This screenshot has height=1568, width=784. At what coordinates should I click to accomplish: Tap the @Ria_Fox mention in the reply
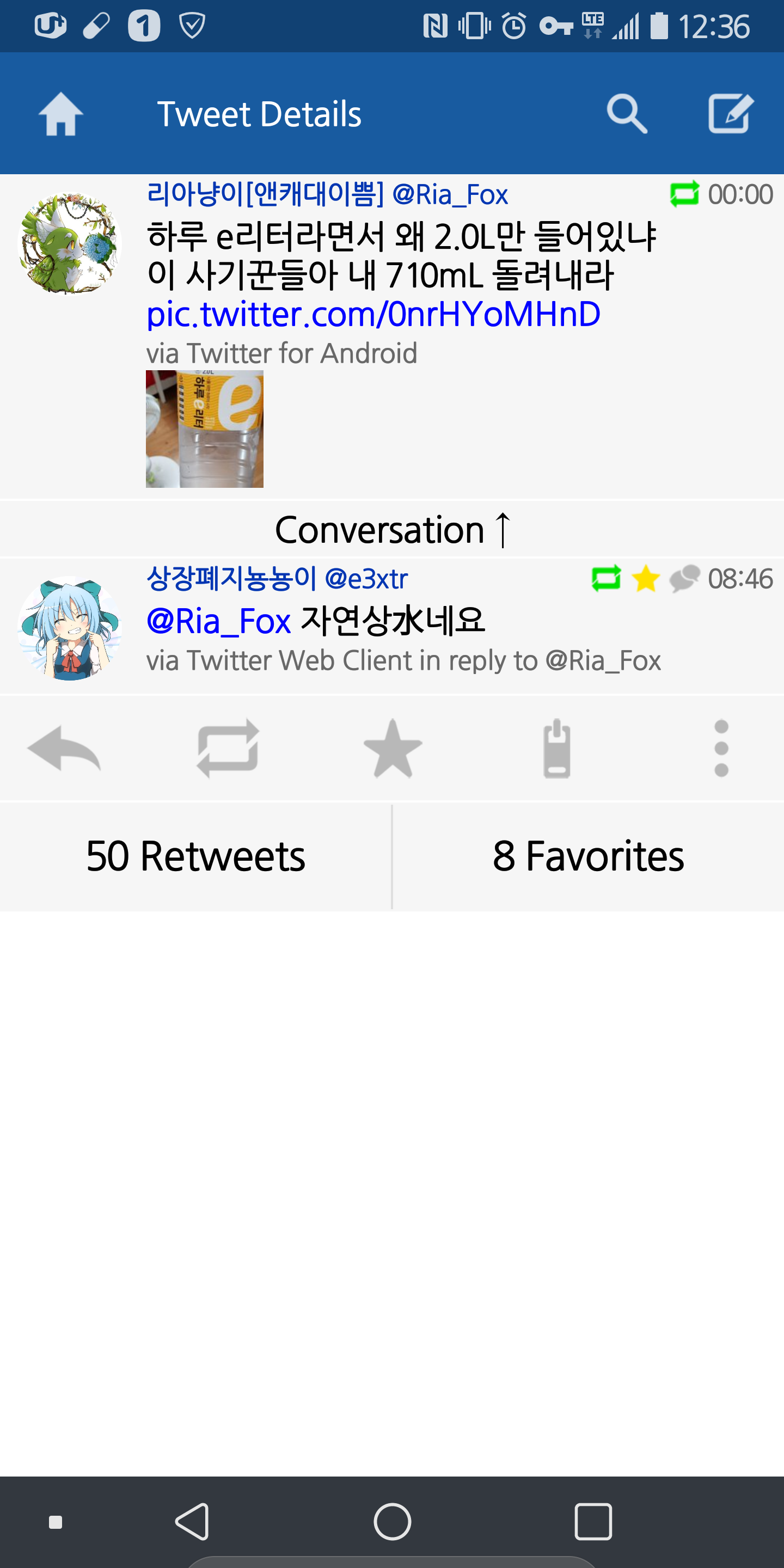218,621
